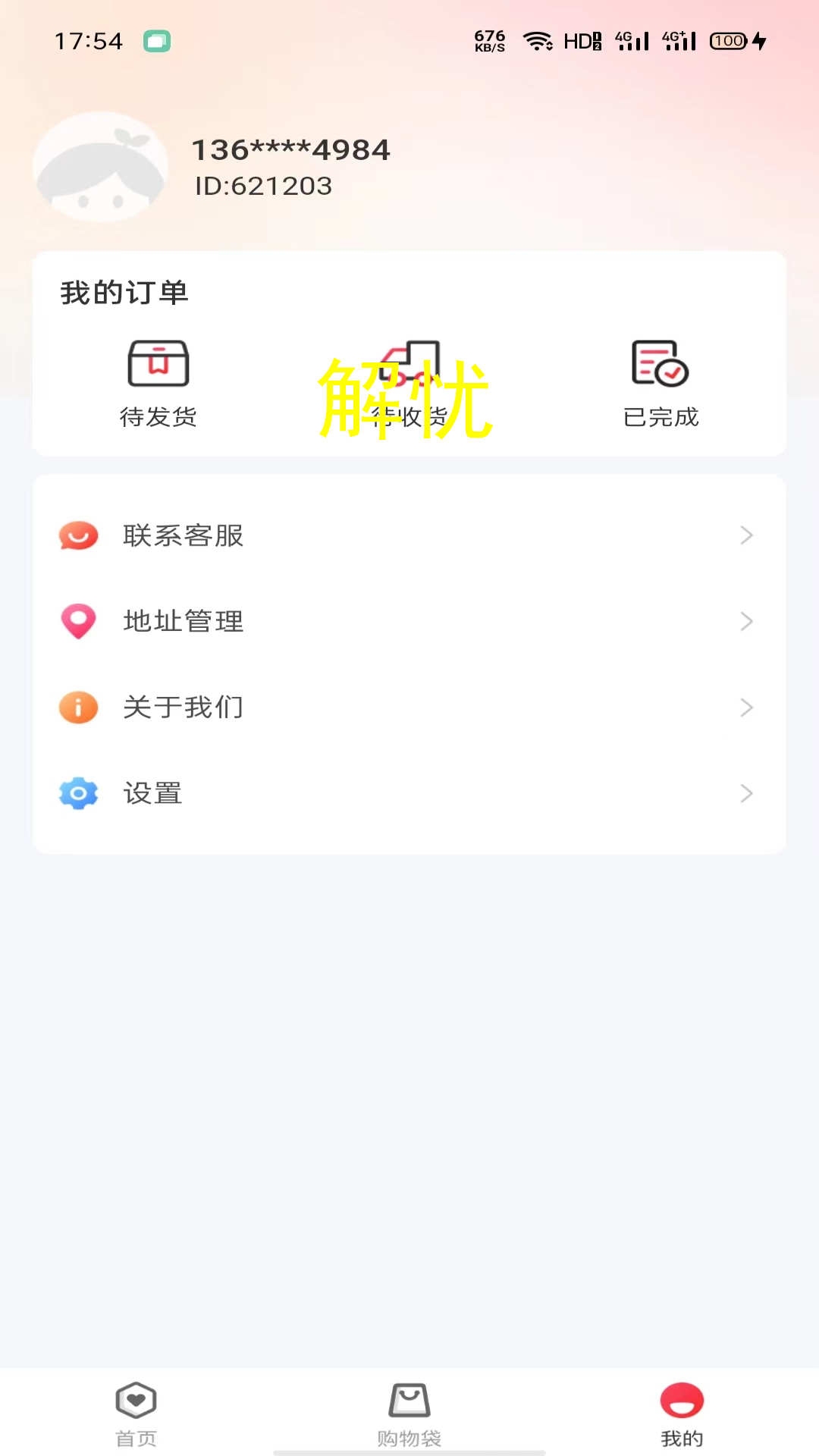The image size is (819, 1456).
Task: Click the battery indicator in status bar
Action: click(x=727, y=41)
